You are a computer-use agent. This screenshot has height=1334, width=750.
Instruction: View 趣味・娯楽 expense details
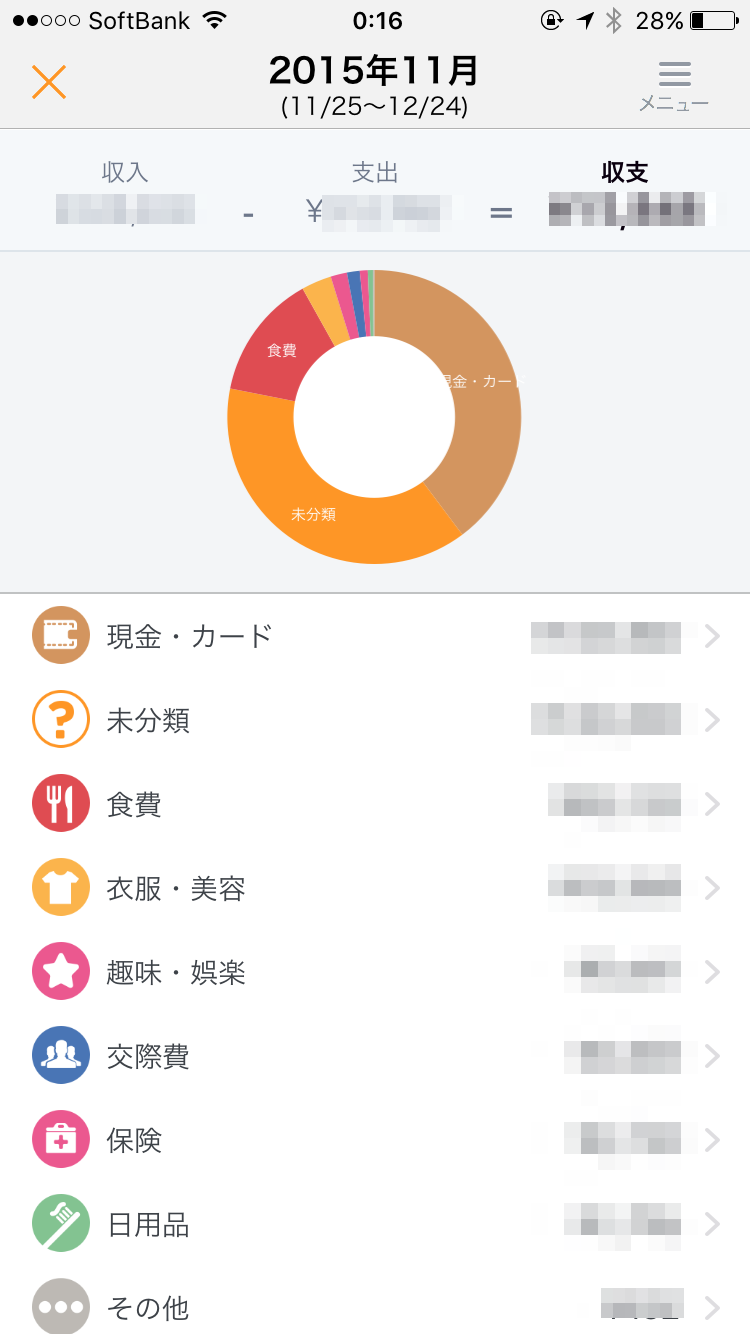375,972
